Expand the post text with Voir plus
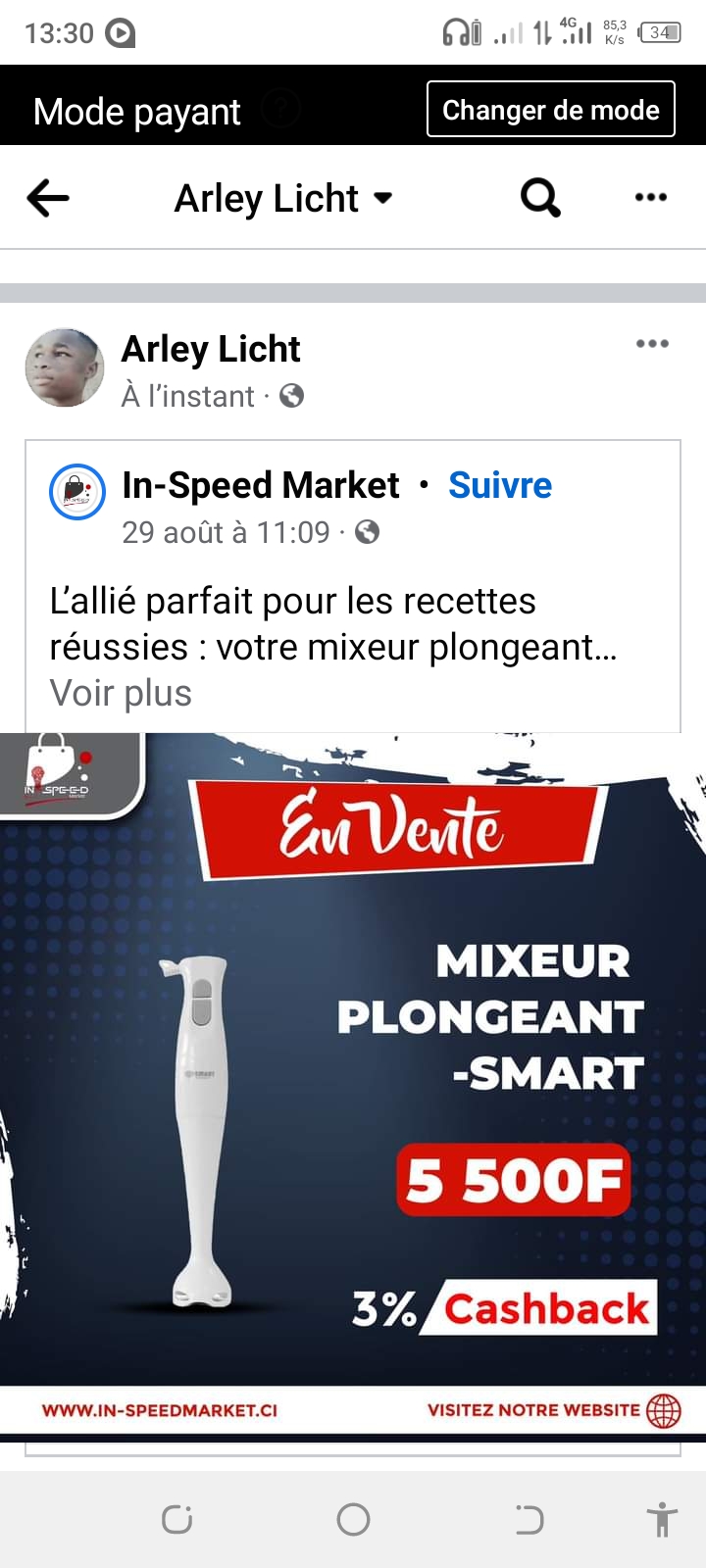This screenshot has width=706, height=1568. click(121, 693)
